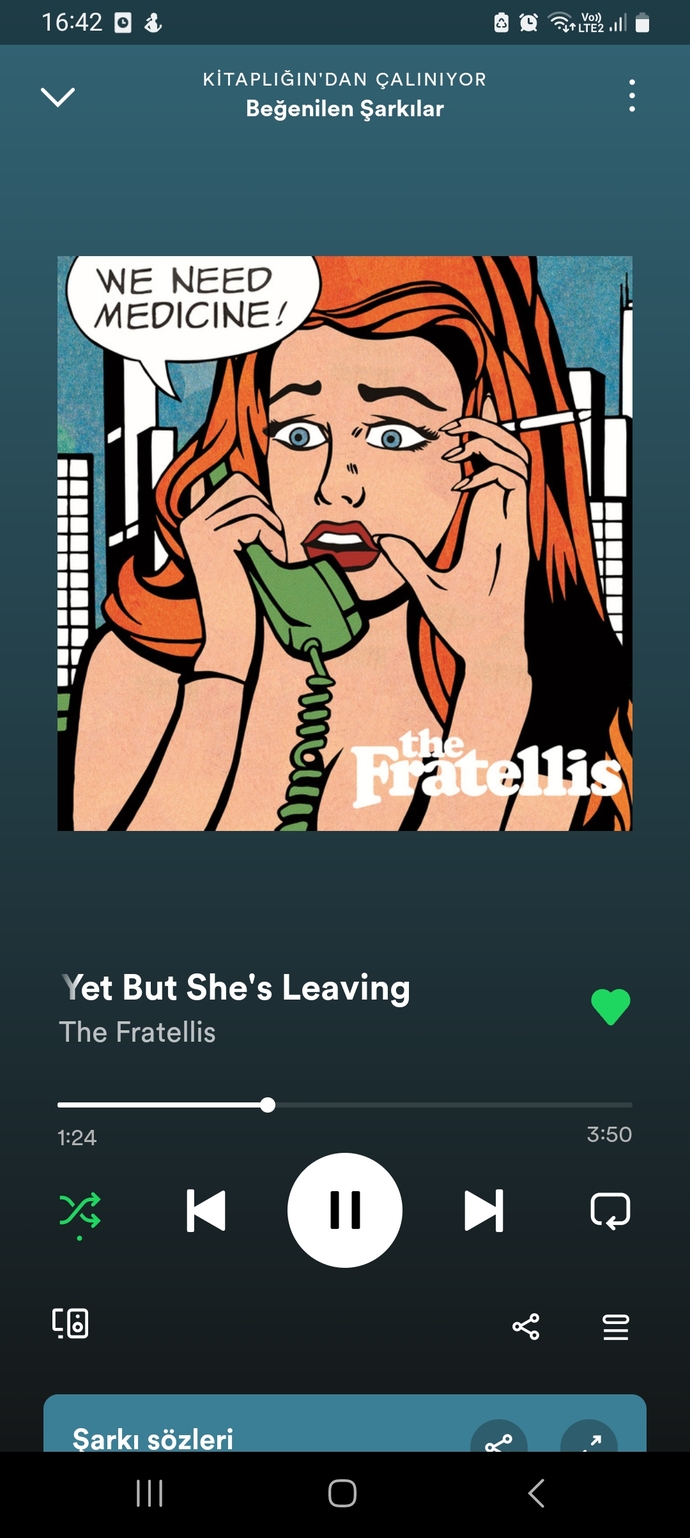Skip to the next track
This screenshot has height=1538, width=690.
point(484,1211)
